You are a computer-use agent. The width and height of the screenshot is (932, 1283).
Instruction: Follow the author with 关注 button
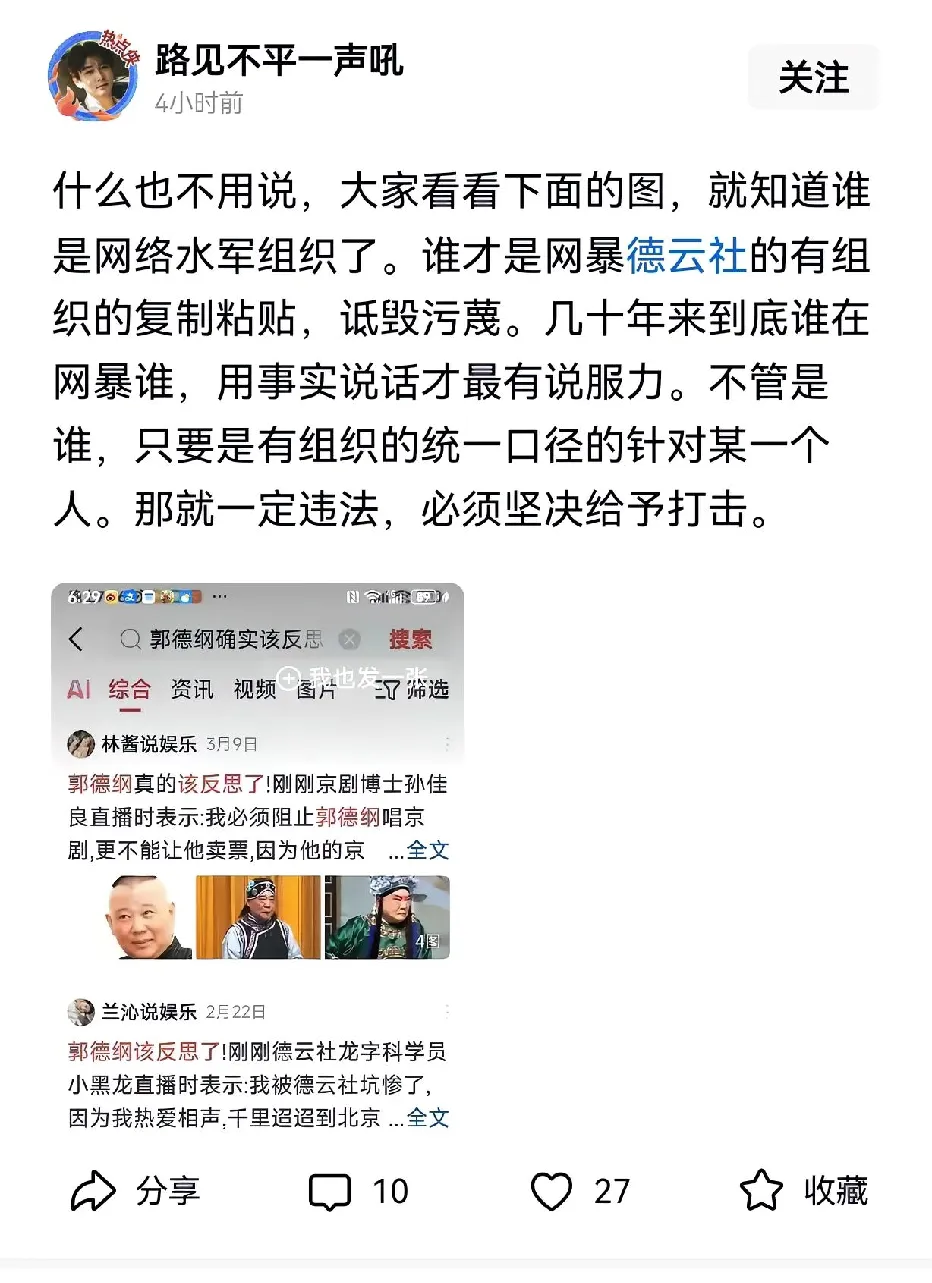[x=813, y=78]
